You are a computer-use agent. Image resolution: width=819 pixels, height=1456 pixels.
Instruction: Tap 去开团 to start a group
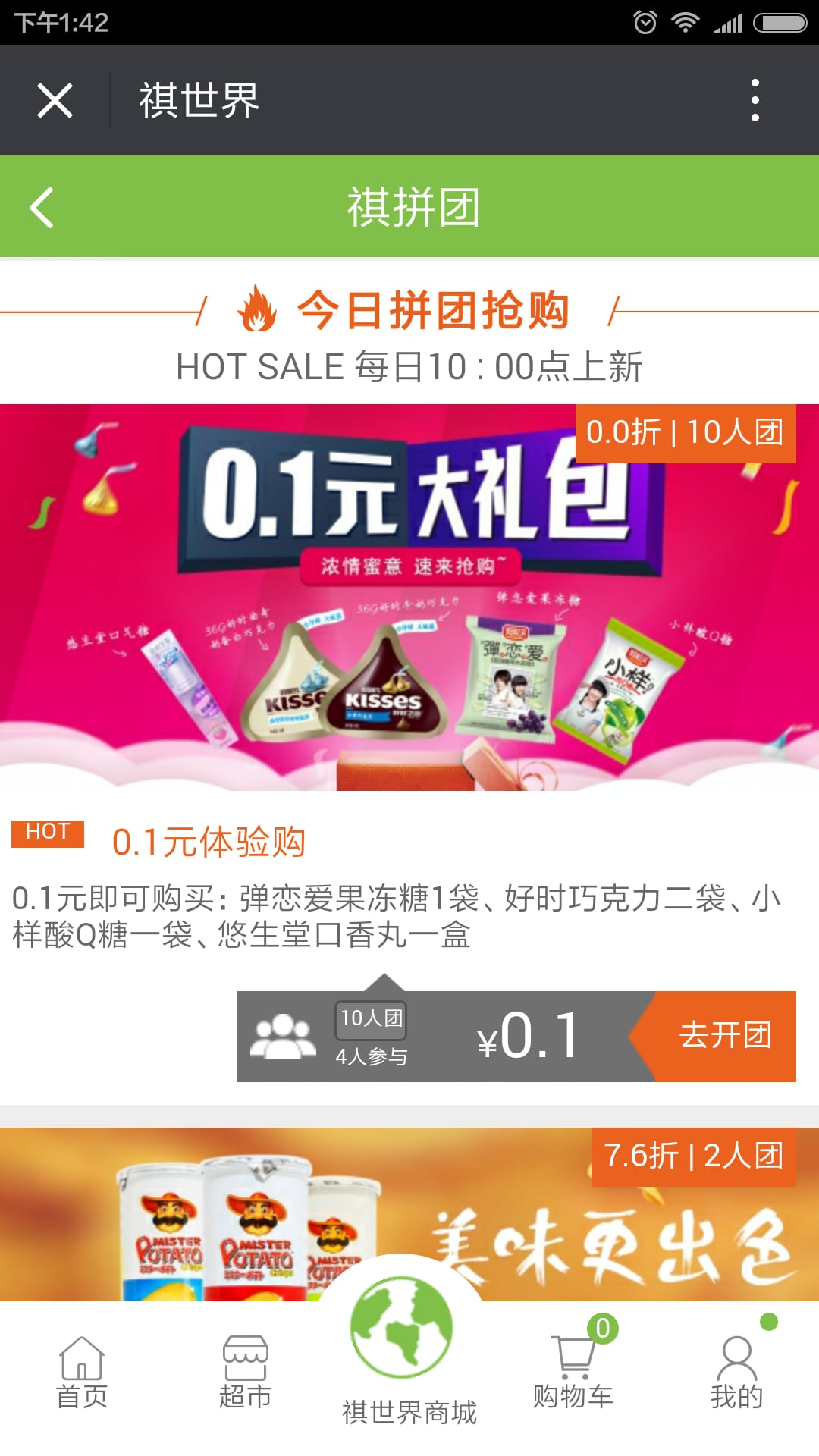tap(723, 1036)
